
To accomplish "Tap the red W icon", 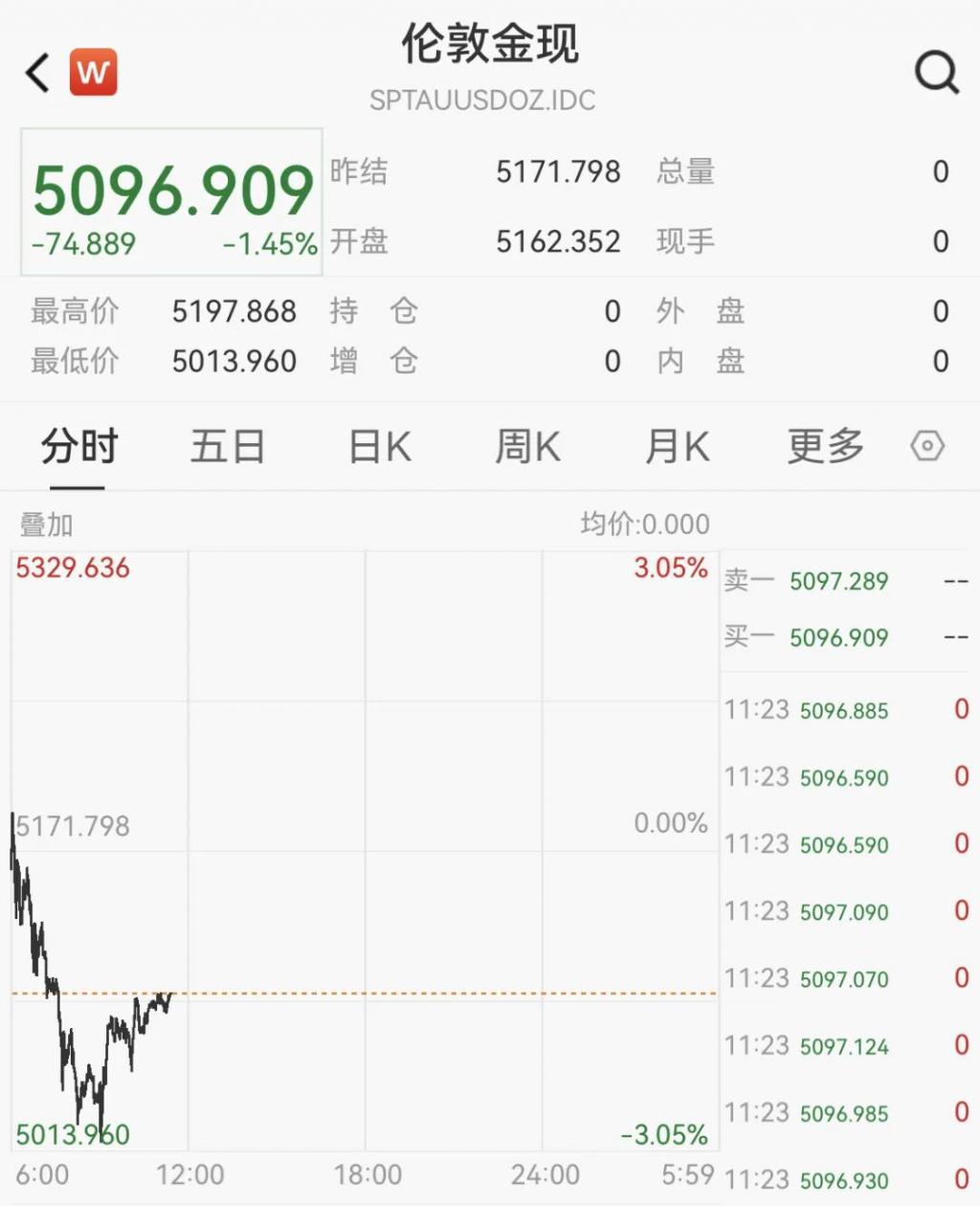I will [93, 73].
